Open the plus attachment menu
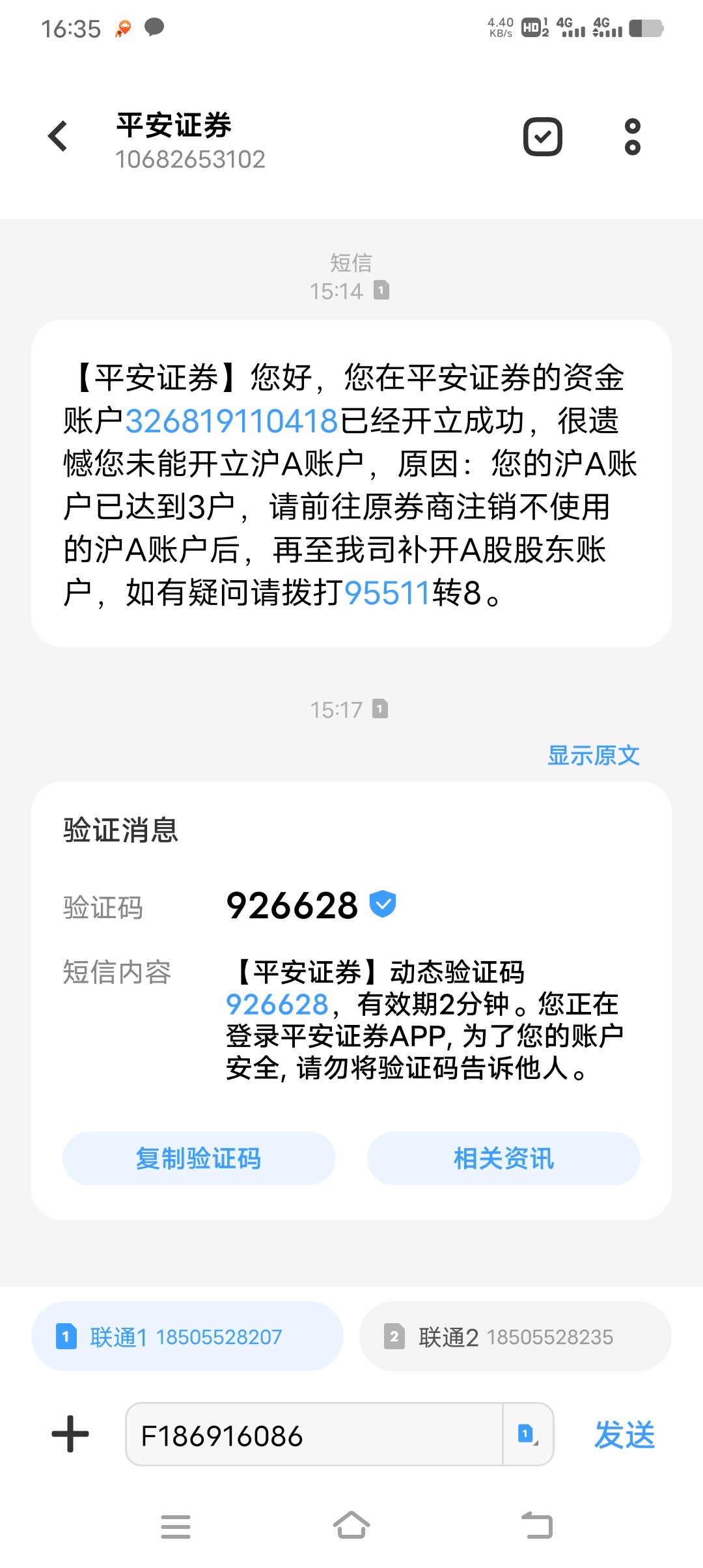This screenshot has width=703, height=1568. (x=70, y=1434)
